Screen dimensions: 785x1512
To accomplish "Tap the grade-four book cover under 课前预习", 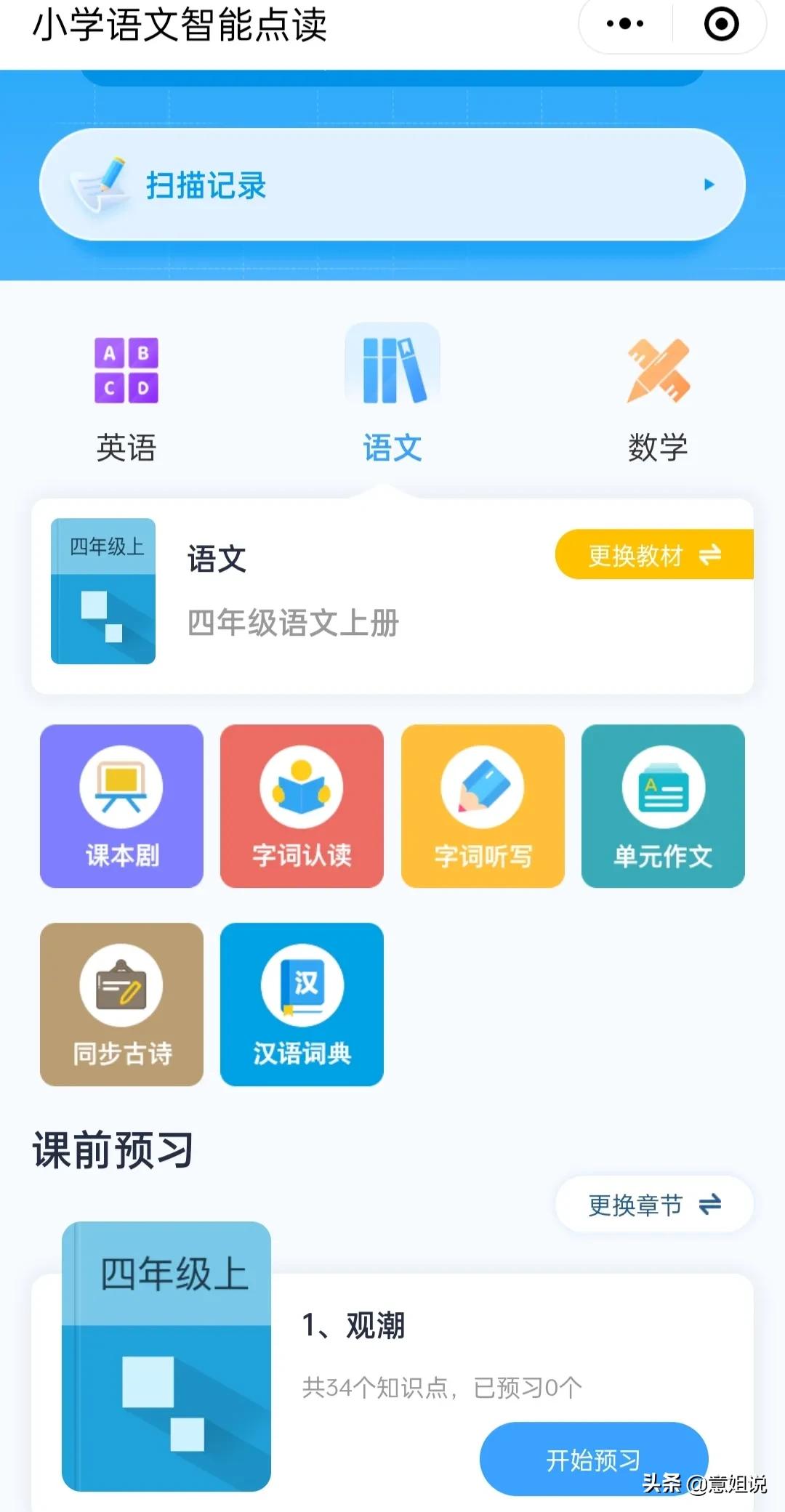I will pyautogui.click(x=166, y=1351).
